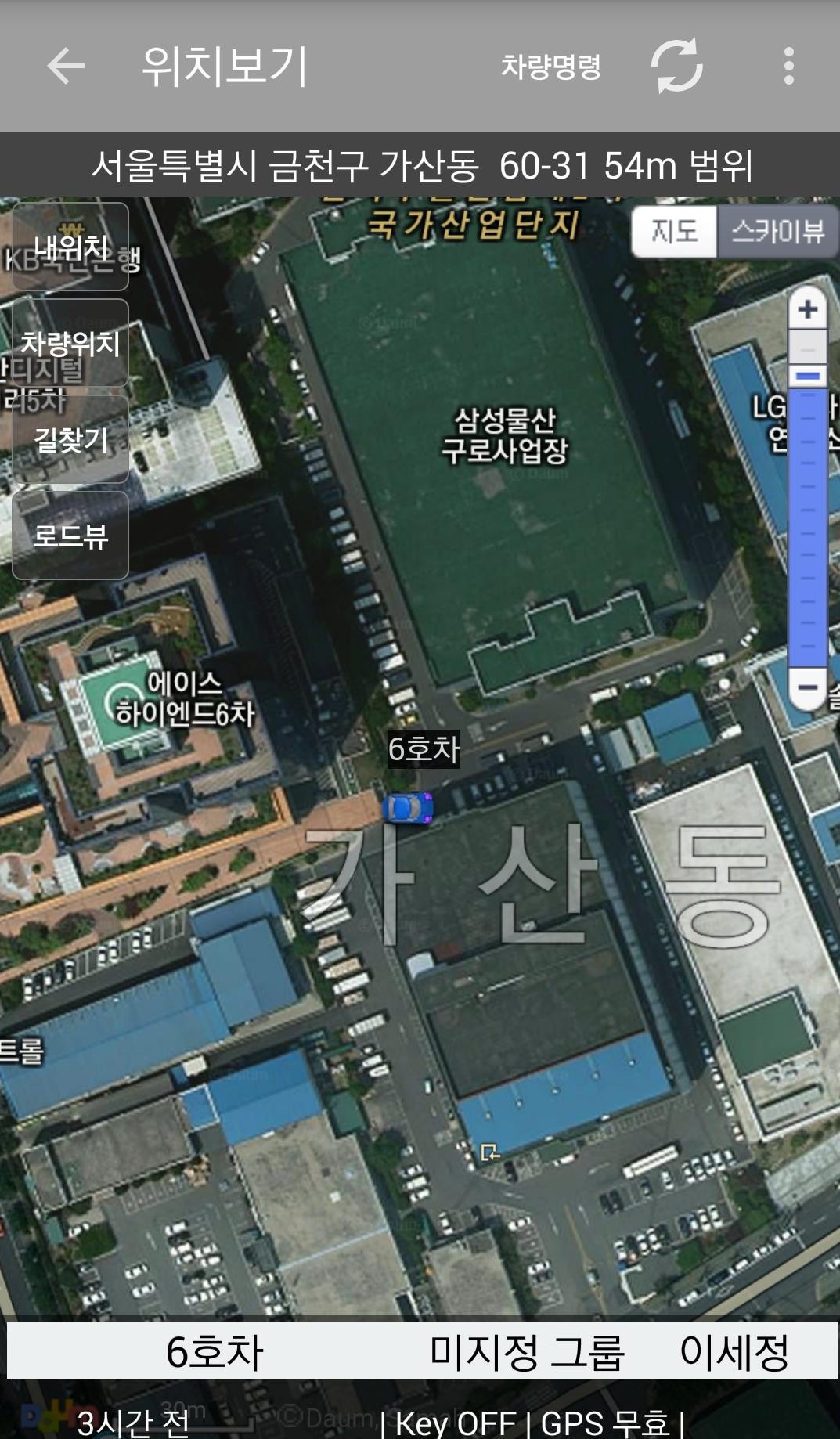The image size is (840, 1439).
Task: Zoom in with the plus button
Action: (807, 309)
